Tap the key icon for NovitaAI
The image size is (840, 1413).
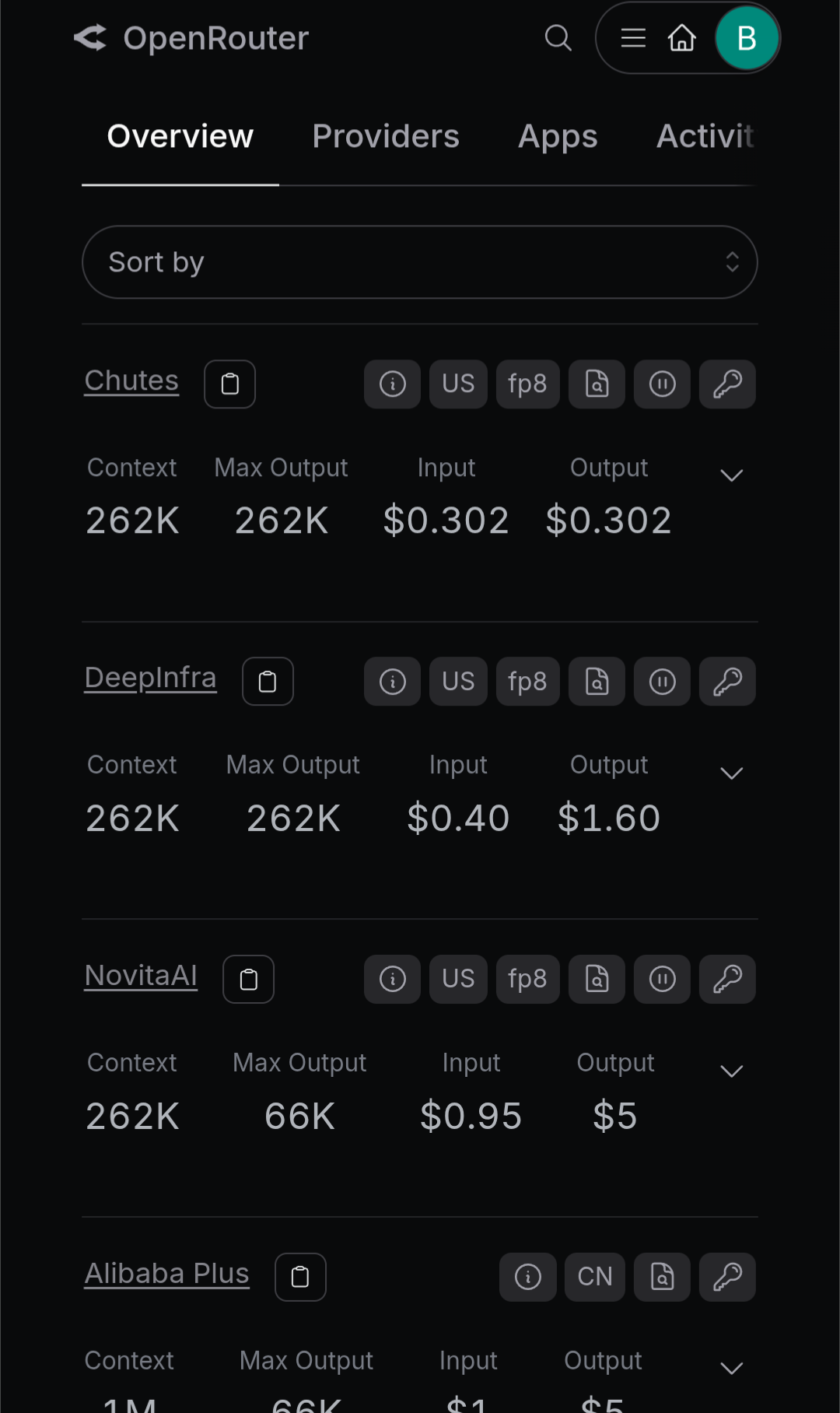727,979
